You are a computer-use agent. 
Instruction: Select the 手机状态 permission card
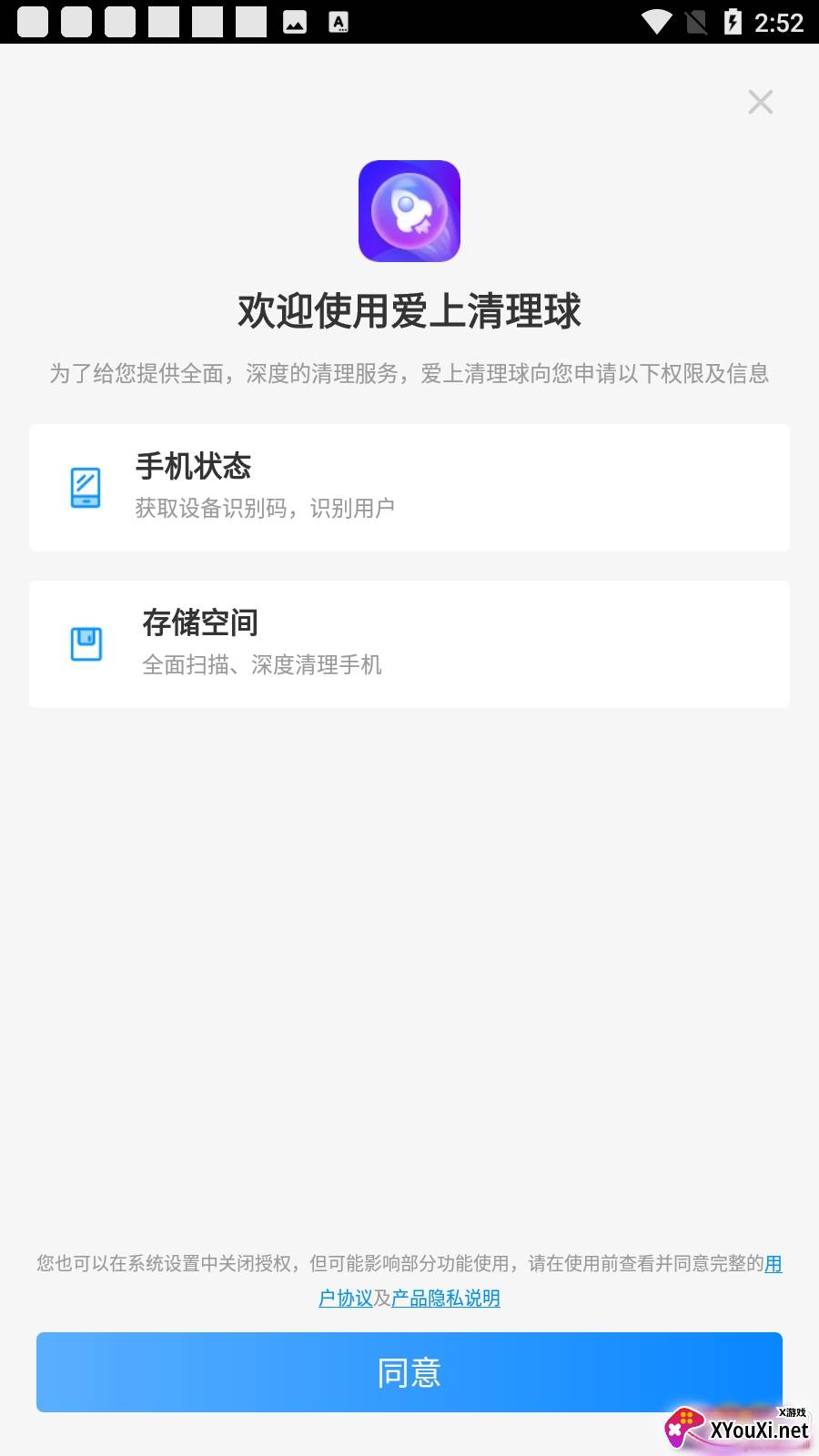[409, 488]
